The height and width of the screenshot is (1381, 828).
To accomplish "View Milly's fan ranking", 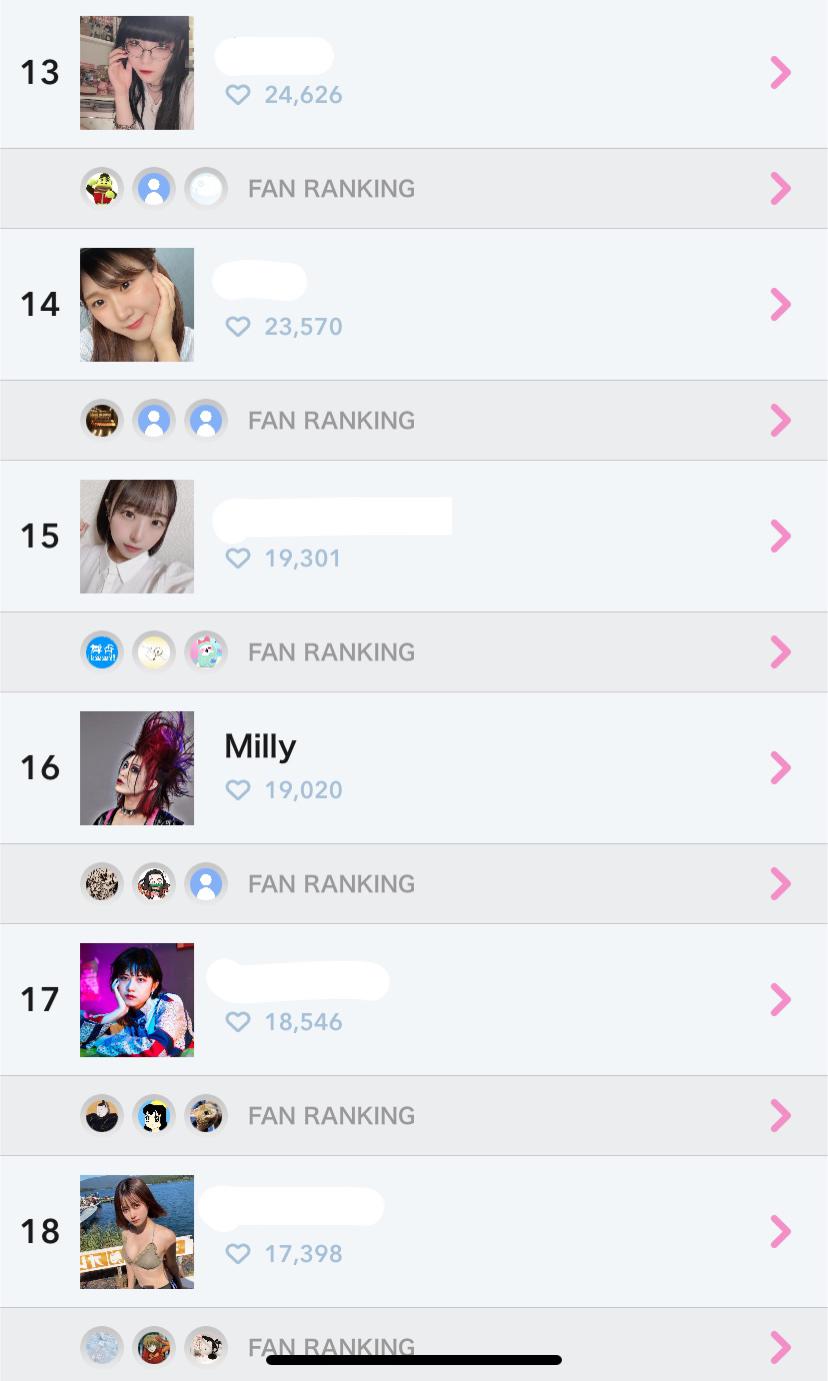I will pos(414,884).
